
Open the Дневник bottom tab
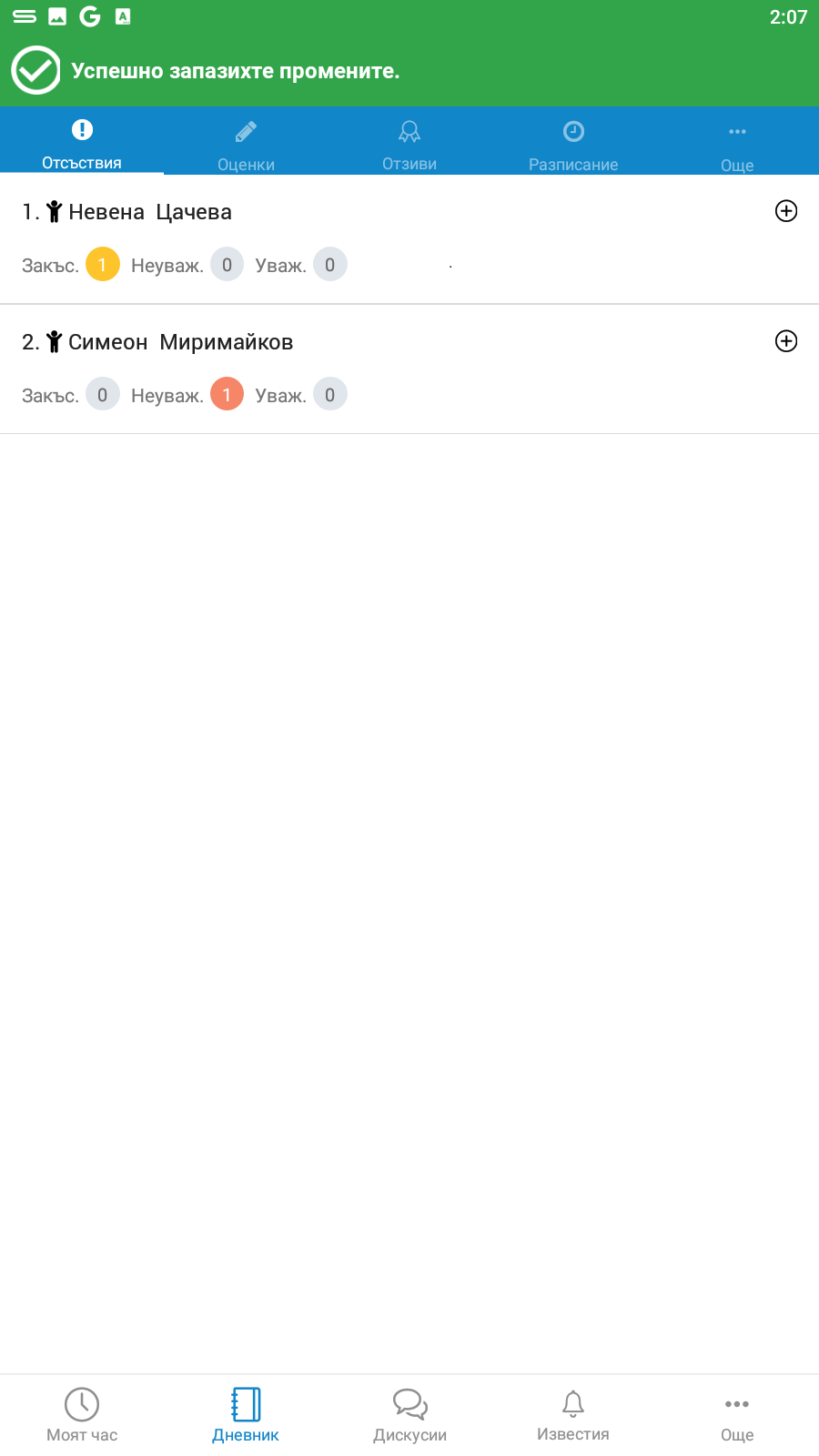[x=246, y=1415]
